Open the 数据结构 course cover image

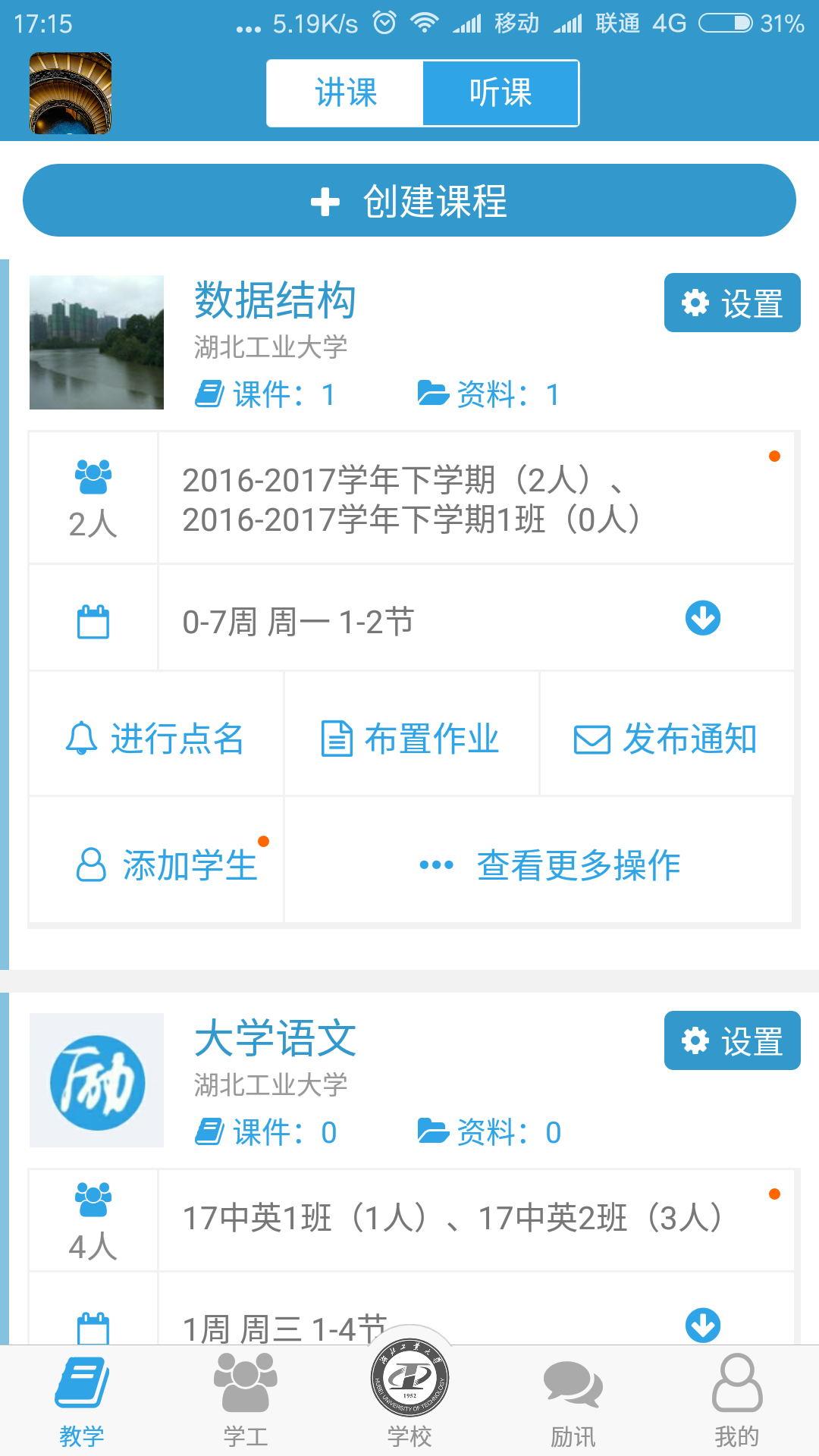[96, 342]
